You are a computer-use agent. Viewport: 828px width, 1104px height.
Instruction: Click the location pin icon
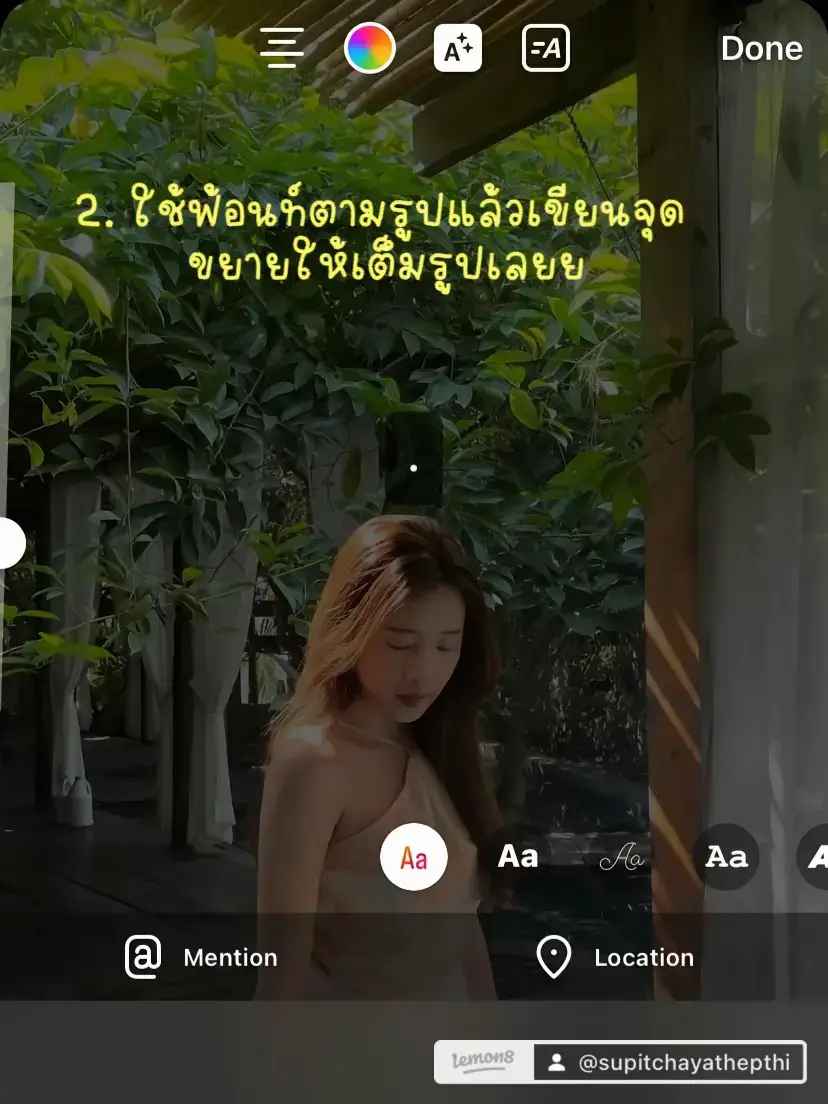[x=556, y=957]
